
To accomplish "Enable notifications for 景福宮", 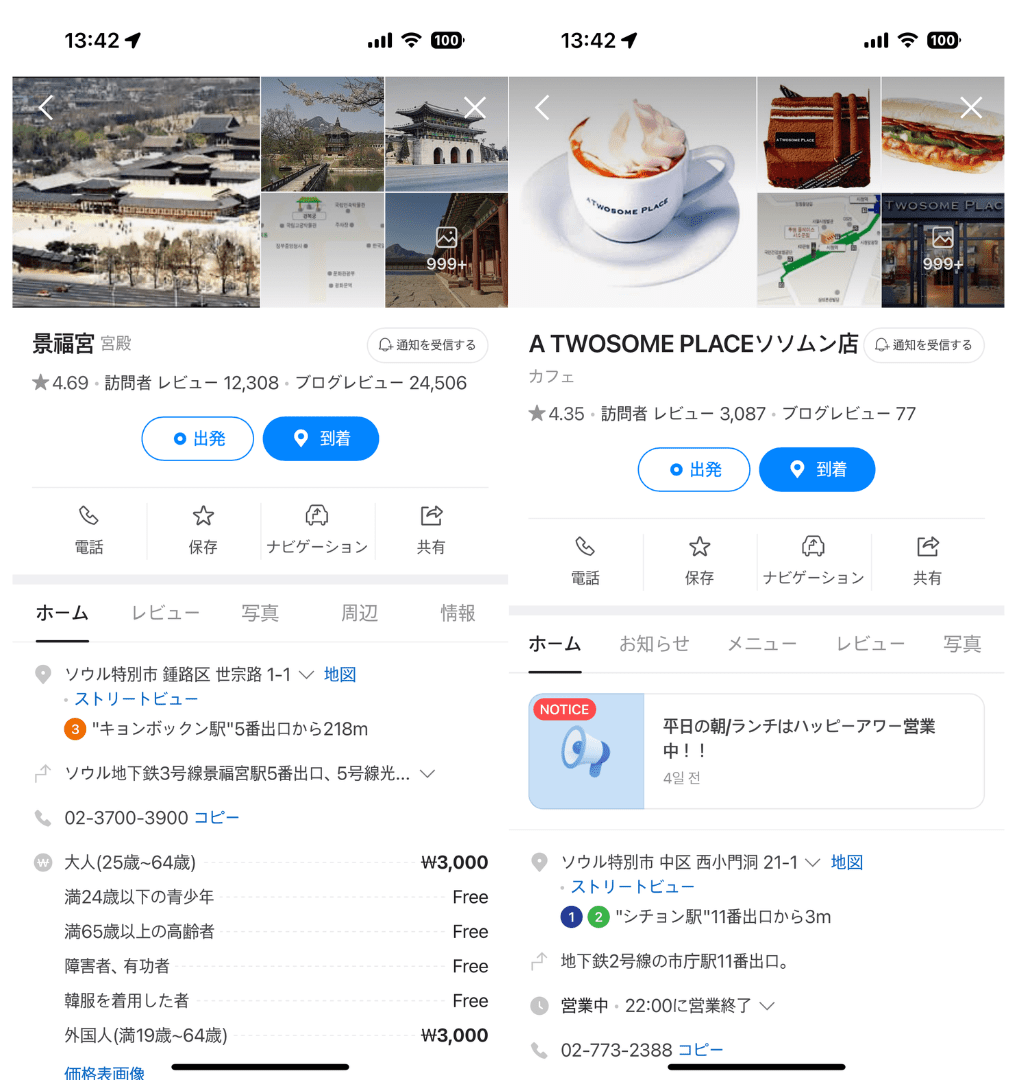I will click(x=427, y=345).
